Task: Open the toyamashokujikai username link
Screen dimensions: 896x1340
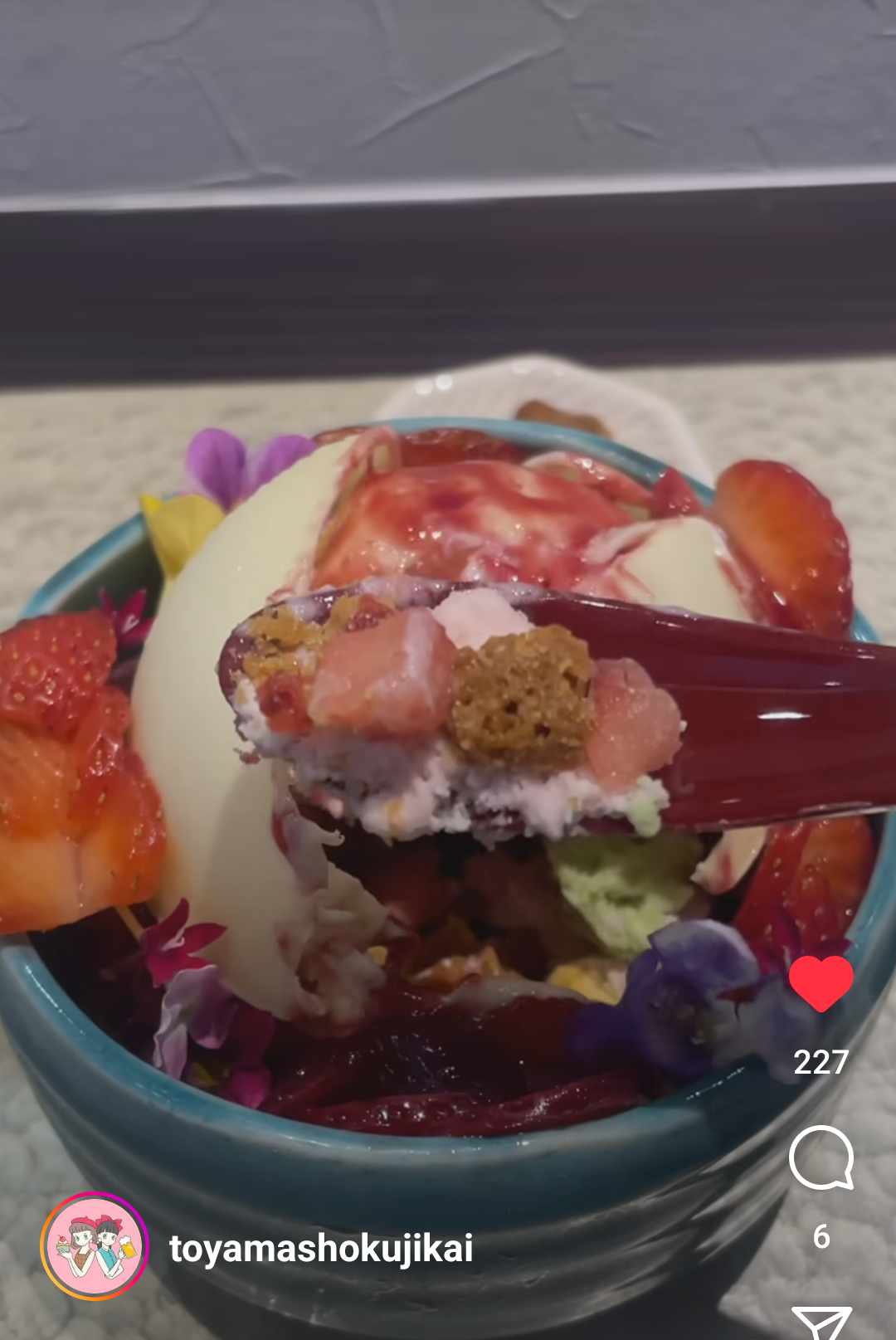Action: tap(321, 1248)
